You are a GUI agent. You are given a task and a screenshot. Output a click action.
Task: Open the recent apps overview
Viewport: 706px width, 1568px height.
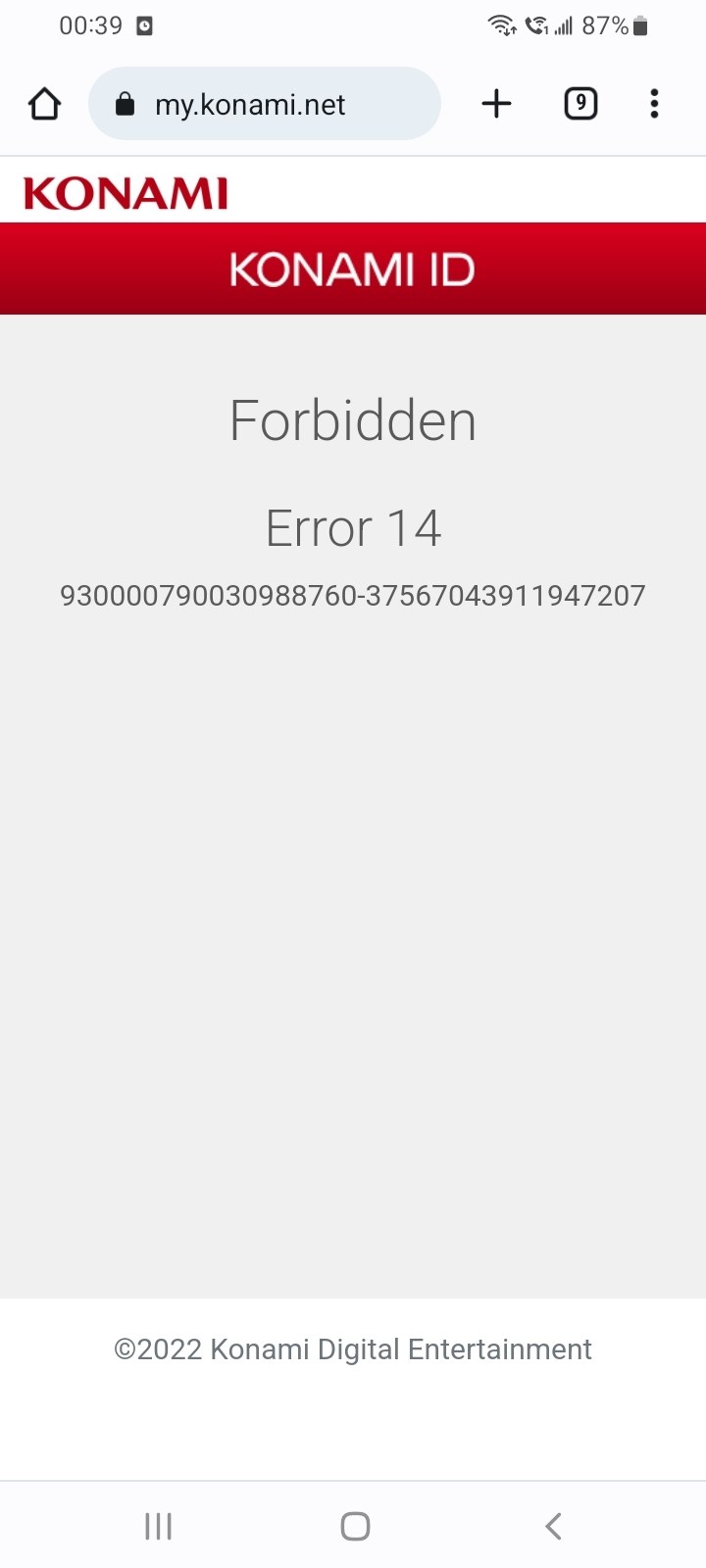coord(159,1526)
